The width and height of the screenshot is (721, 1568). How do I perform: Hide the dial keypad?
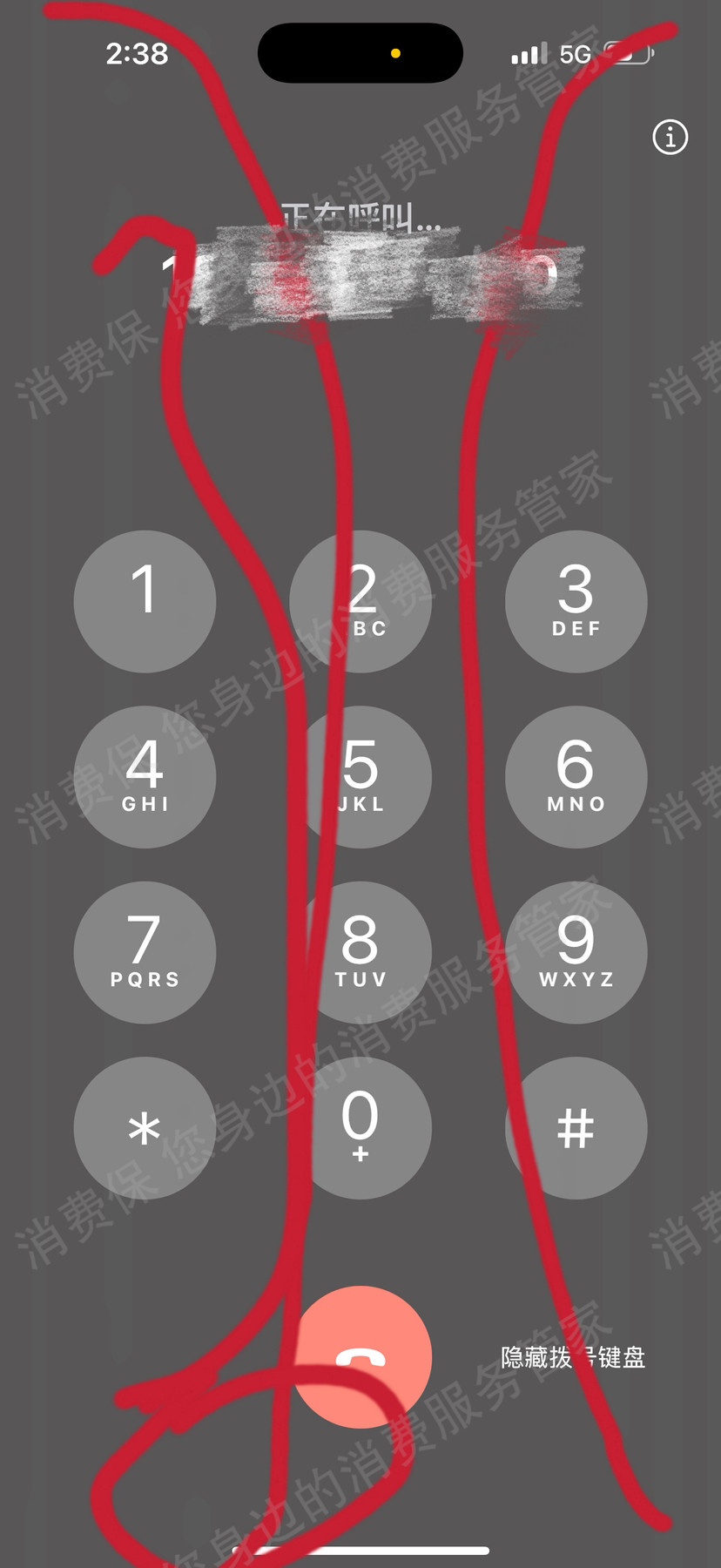[x=573, y=1357]
